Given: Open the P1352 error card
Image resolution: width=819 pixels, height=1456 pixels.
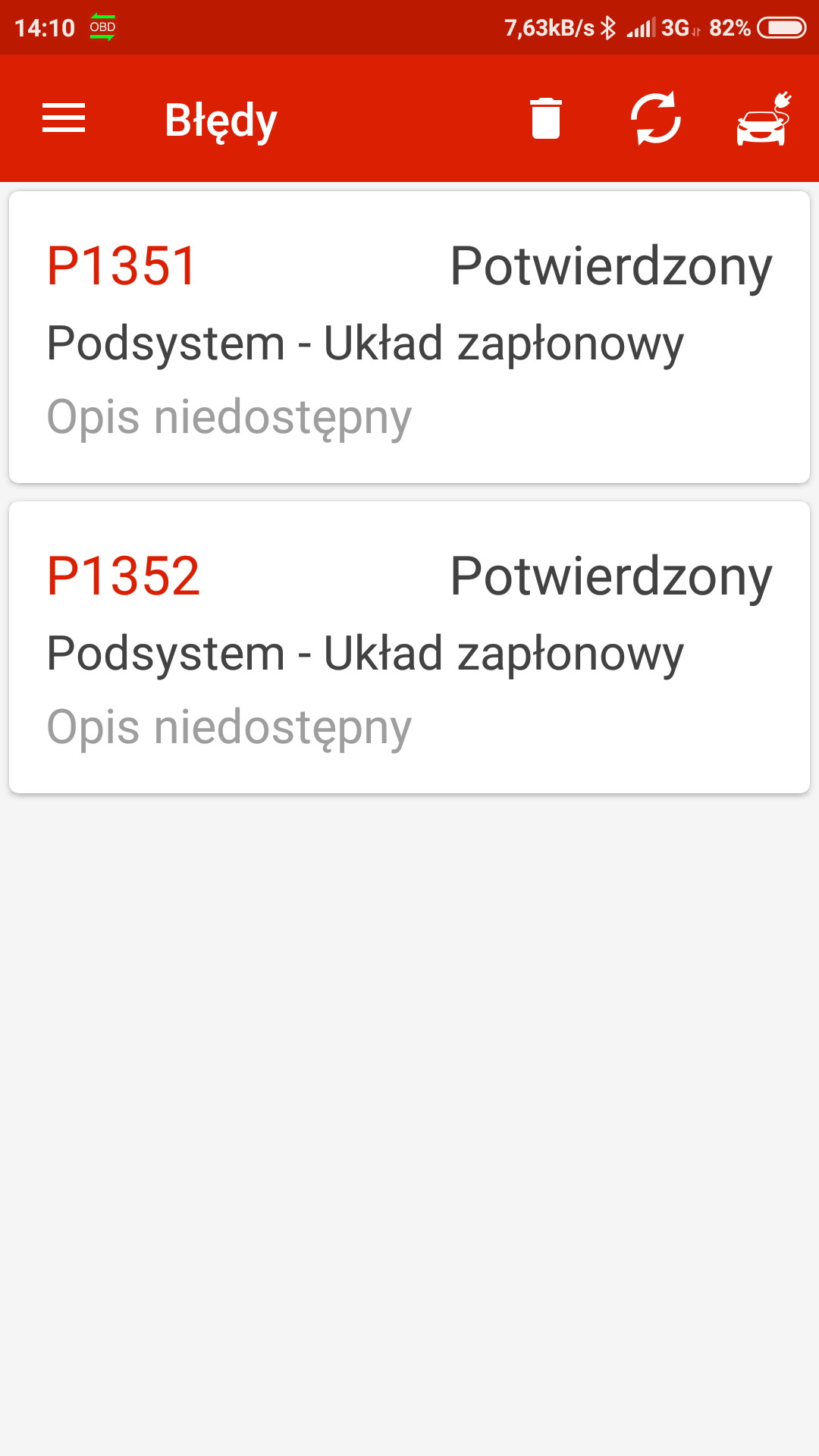Looking at the screenshot, I should coord(409,647).
